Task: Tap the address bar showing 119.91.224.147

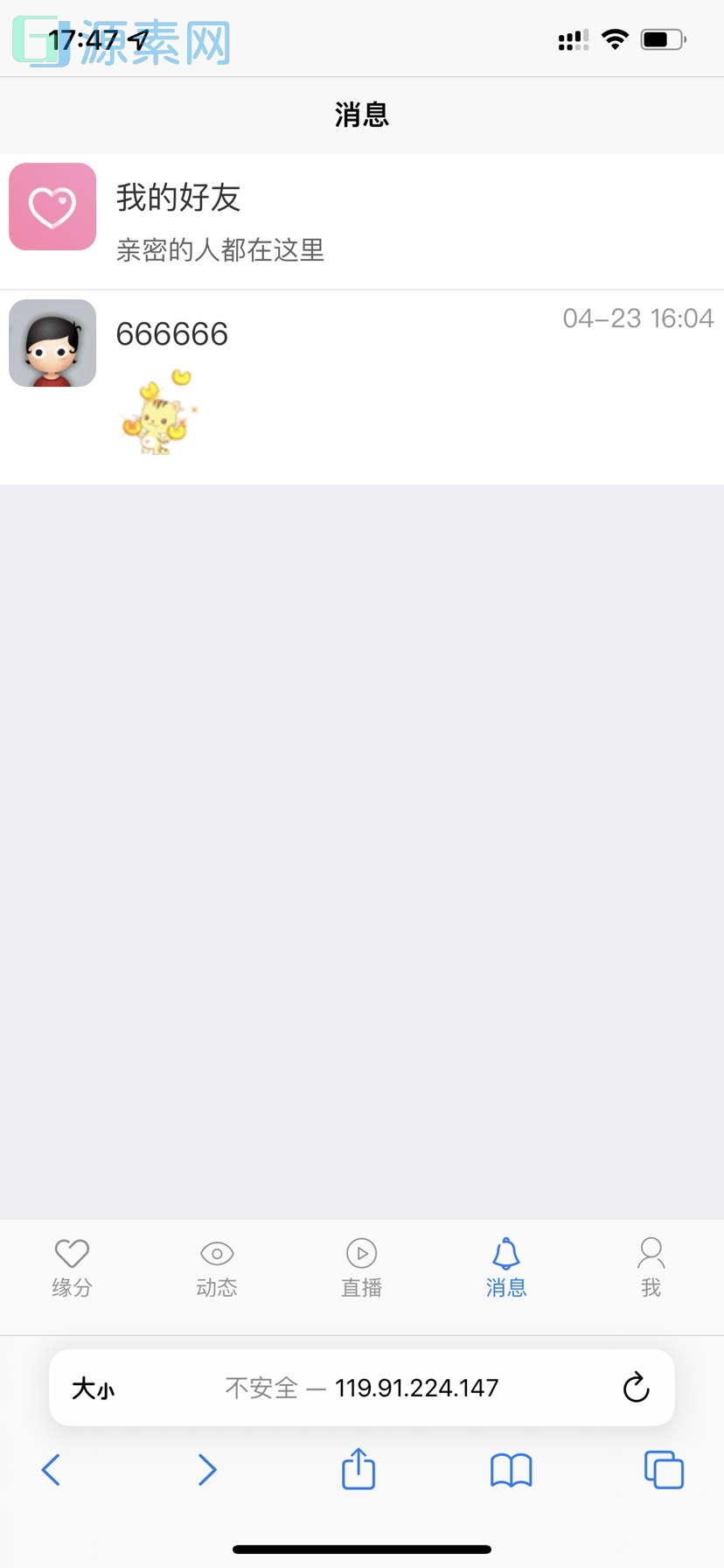Action: (x=417, y=1387)
